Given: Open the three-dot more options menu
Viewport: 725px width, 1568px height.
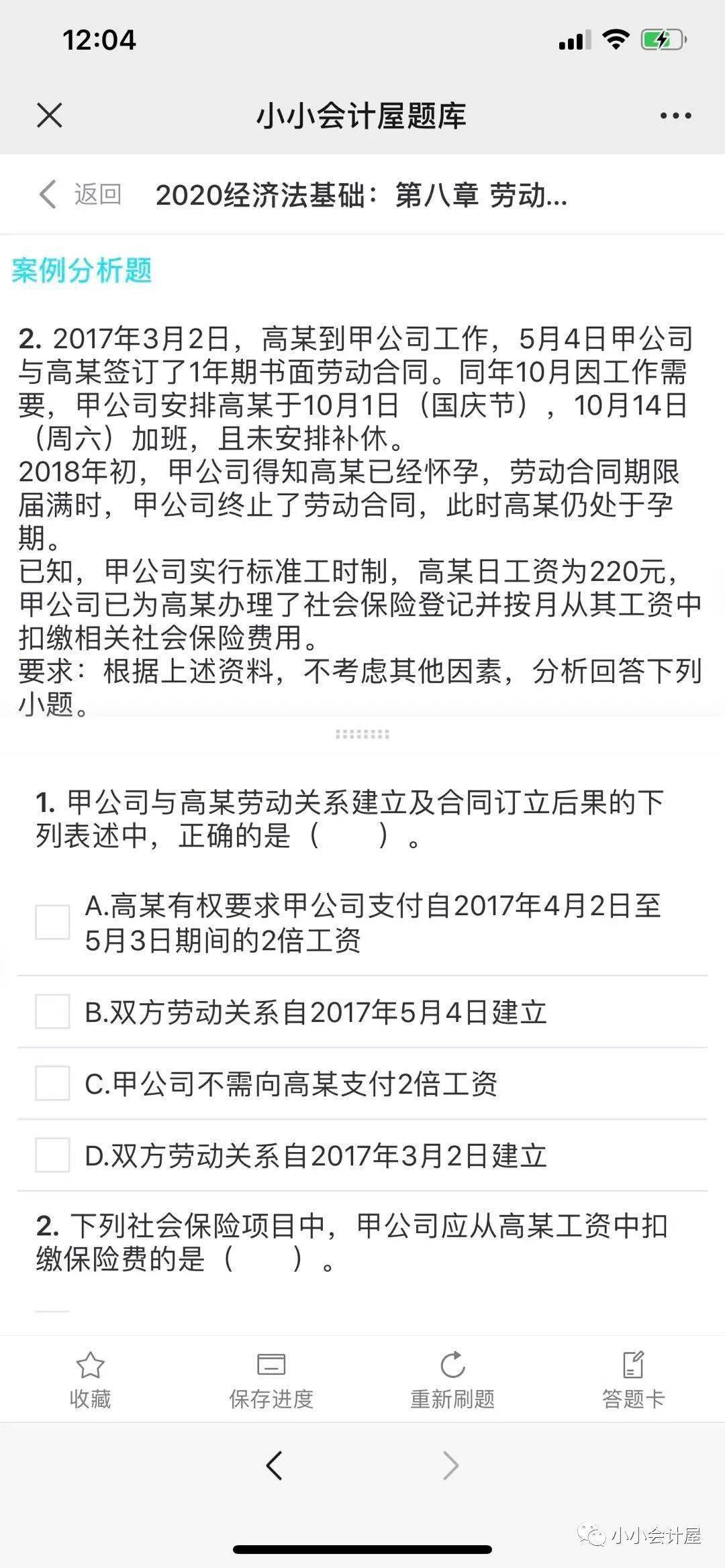Looking at the screenshot, I should [x=675, y=115].
